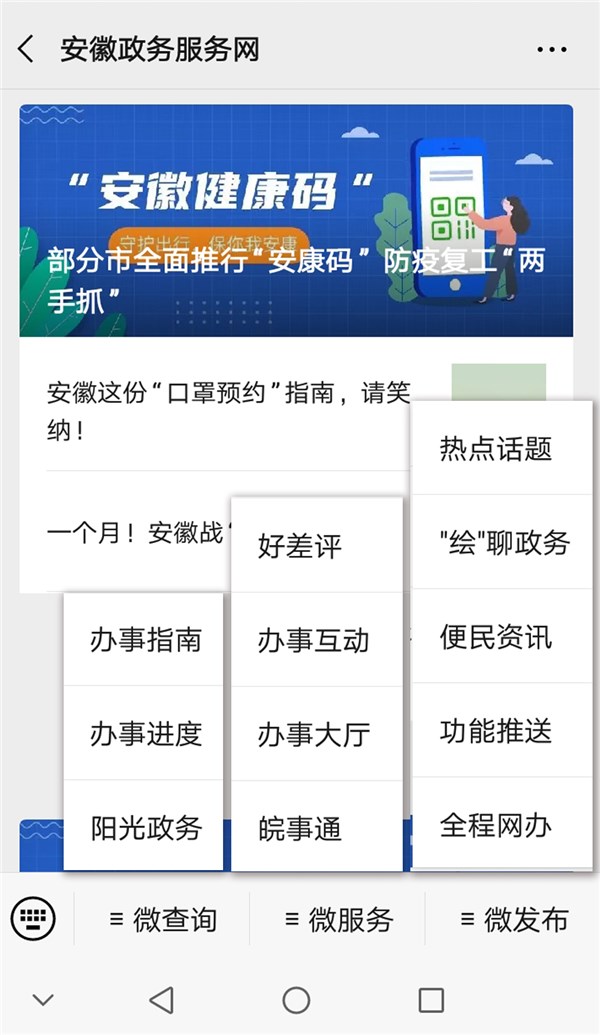Viewport: 600px width, 1035px height.
Task: Open the 微发布 menu
Action: click(x=513, y=919)
